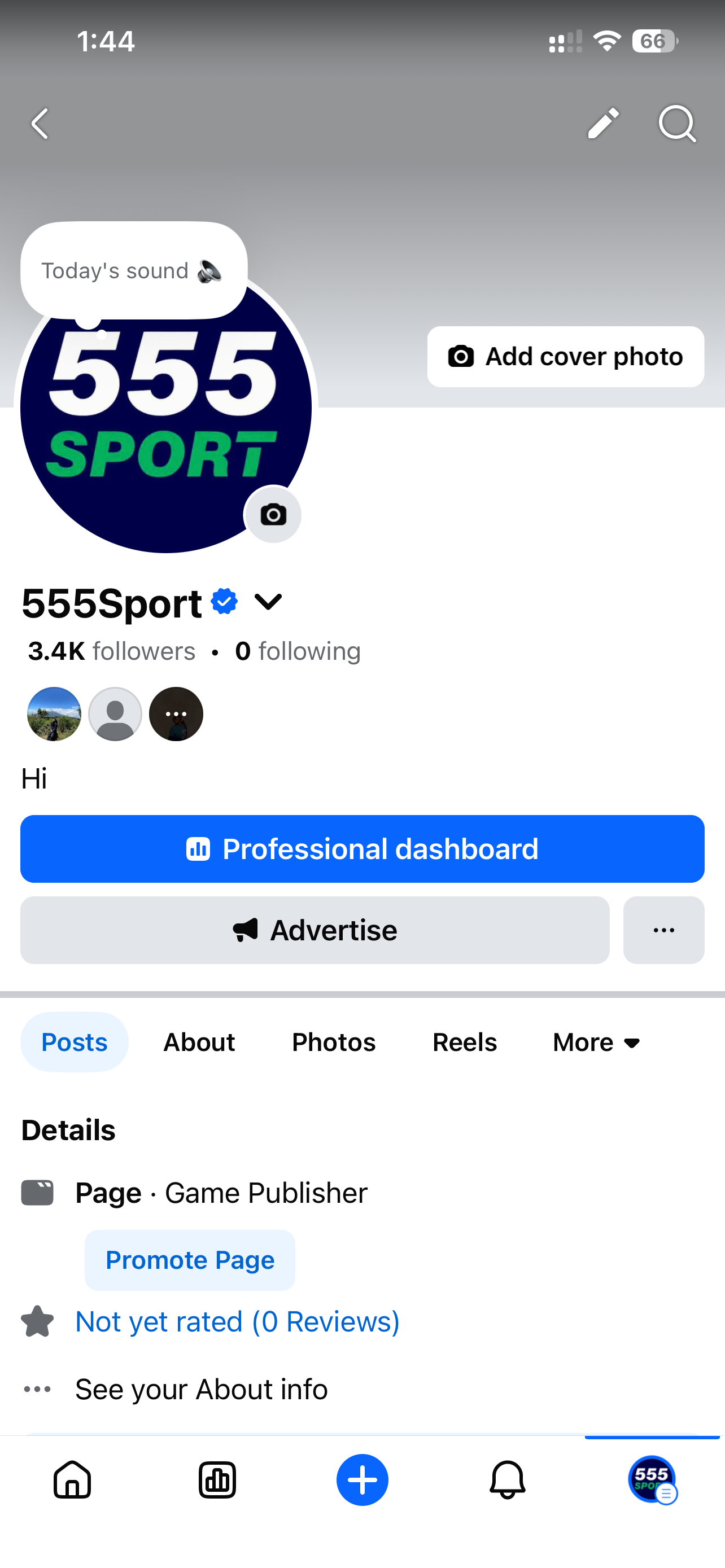Switch to the Photos tab

[334, 1042]
